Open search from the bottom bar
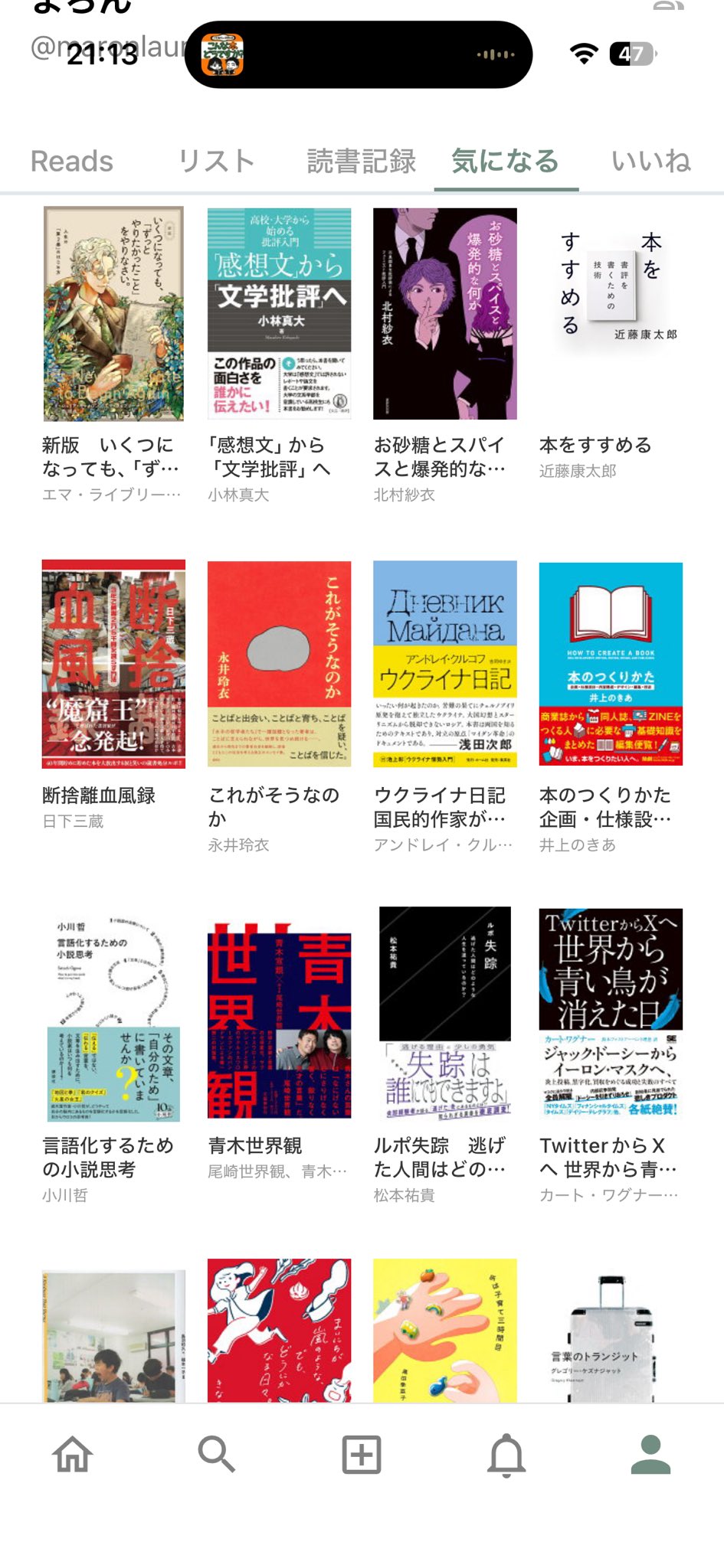Image resolution: width=724 pixels, height=1568 pixels. pos(217,1454)
